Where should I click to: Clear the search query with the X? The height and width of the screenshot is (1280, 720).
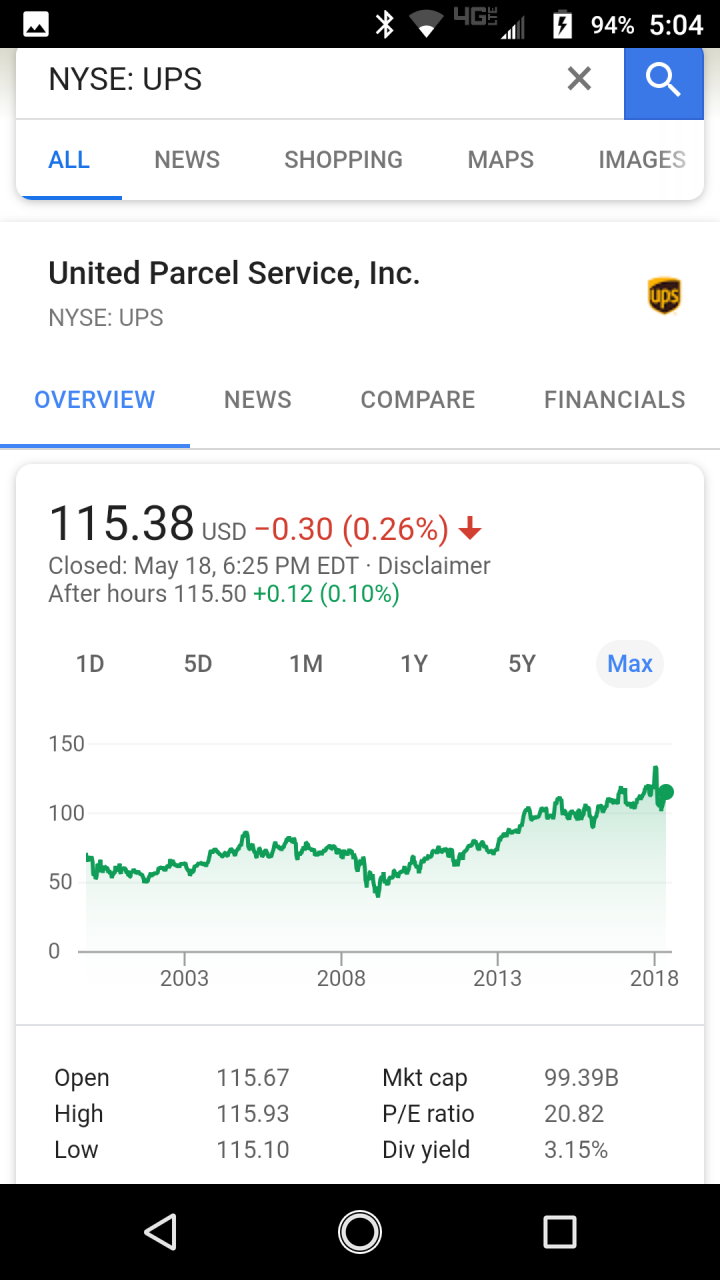tap(579, 79)
